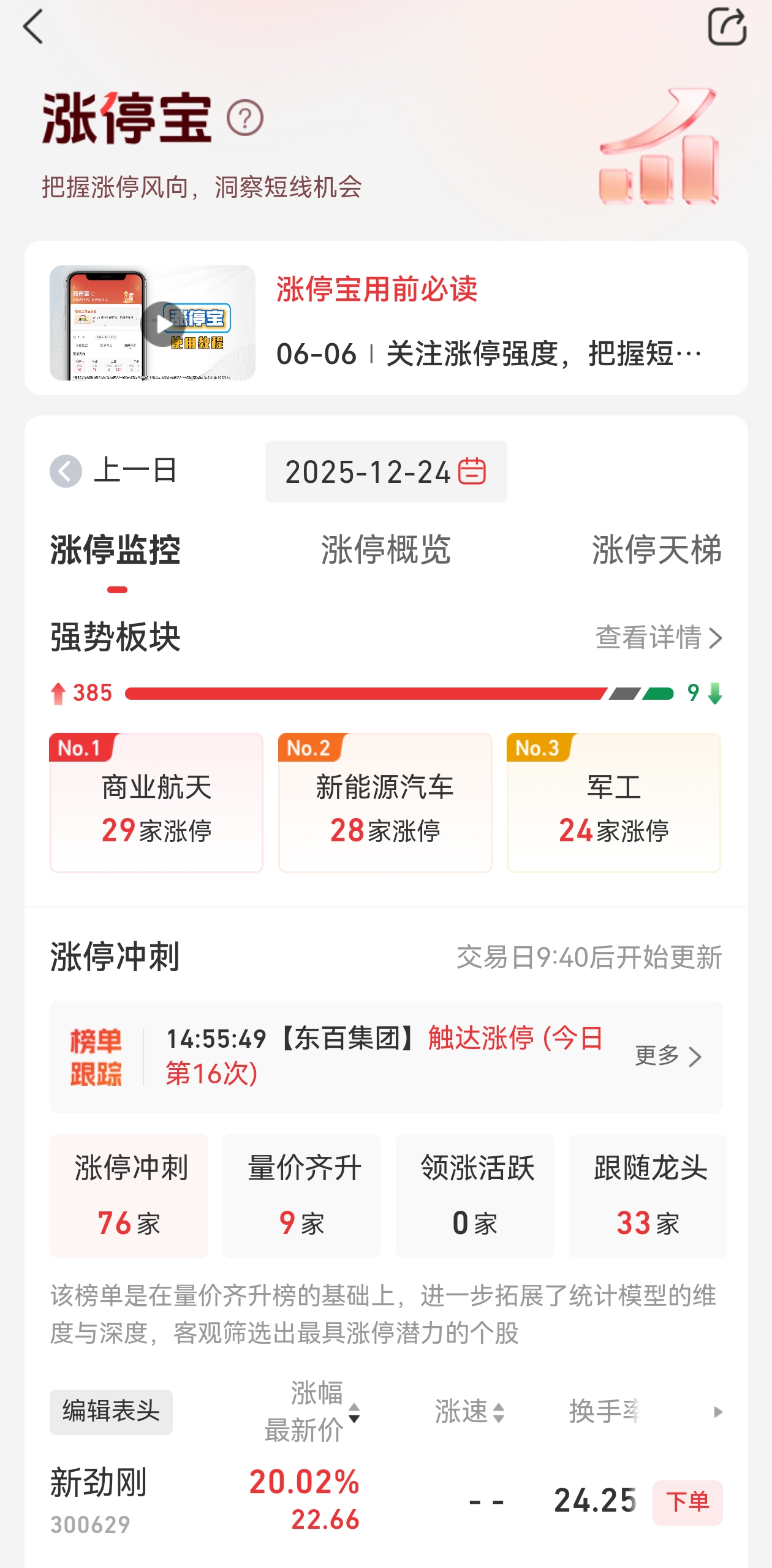Open the date picker showing 2025-12-24

pyautogui.click(x=386, y=472)
